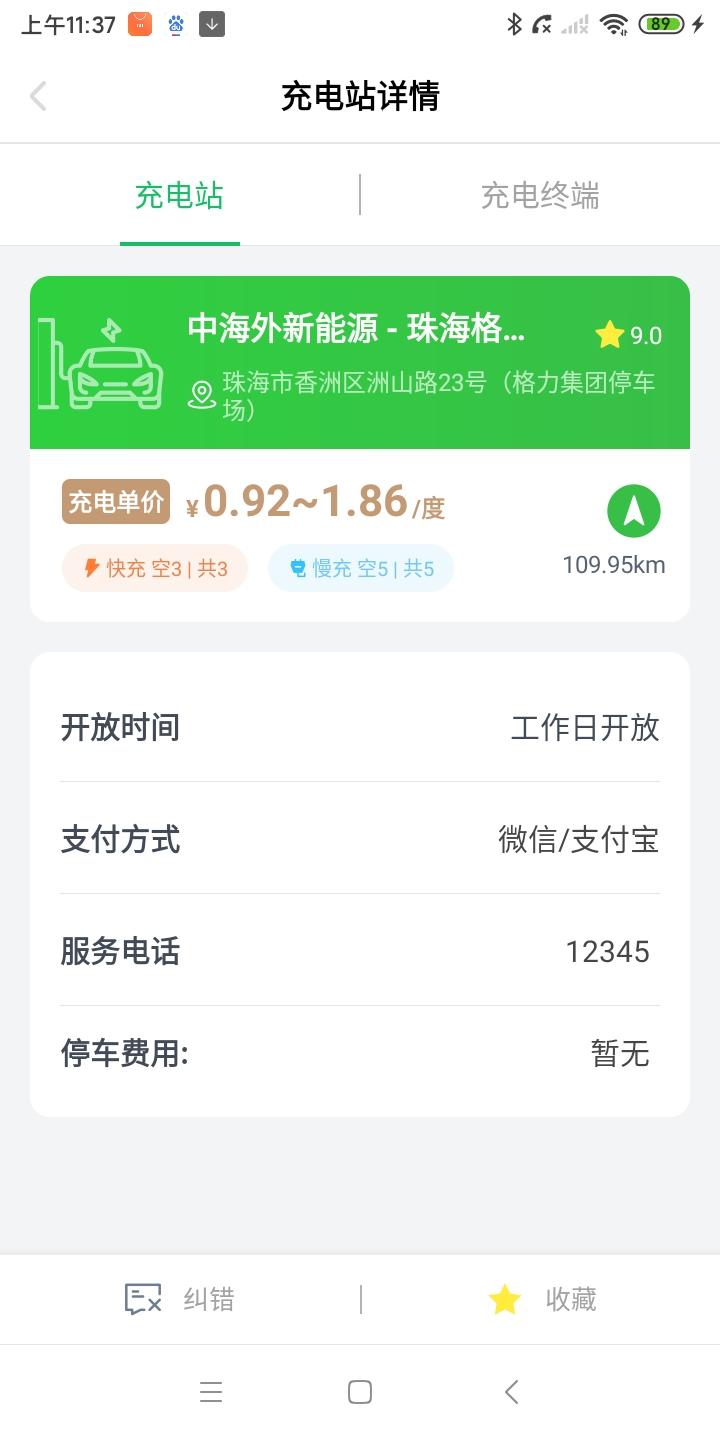Select the 充电站 tab
The height and width of the screenshot is (1440, 720).
pyautogui.click(x=180, y=196)
